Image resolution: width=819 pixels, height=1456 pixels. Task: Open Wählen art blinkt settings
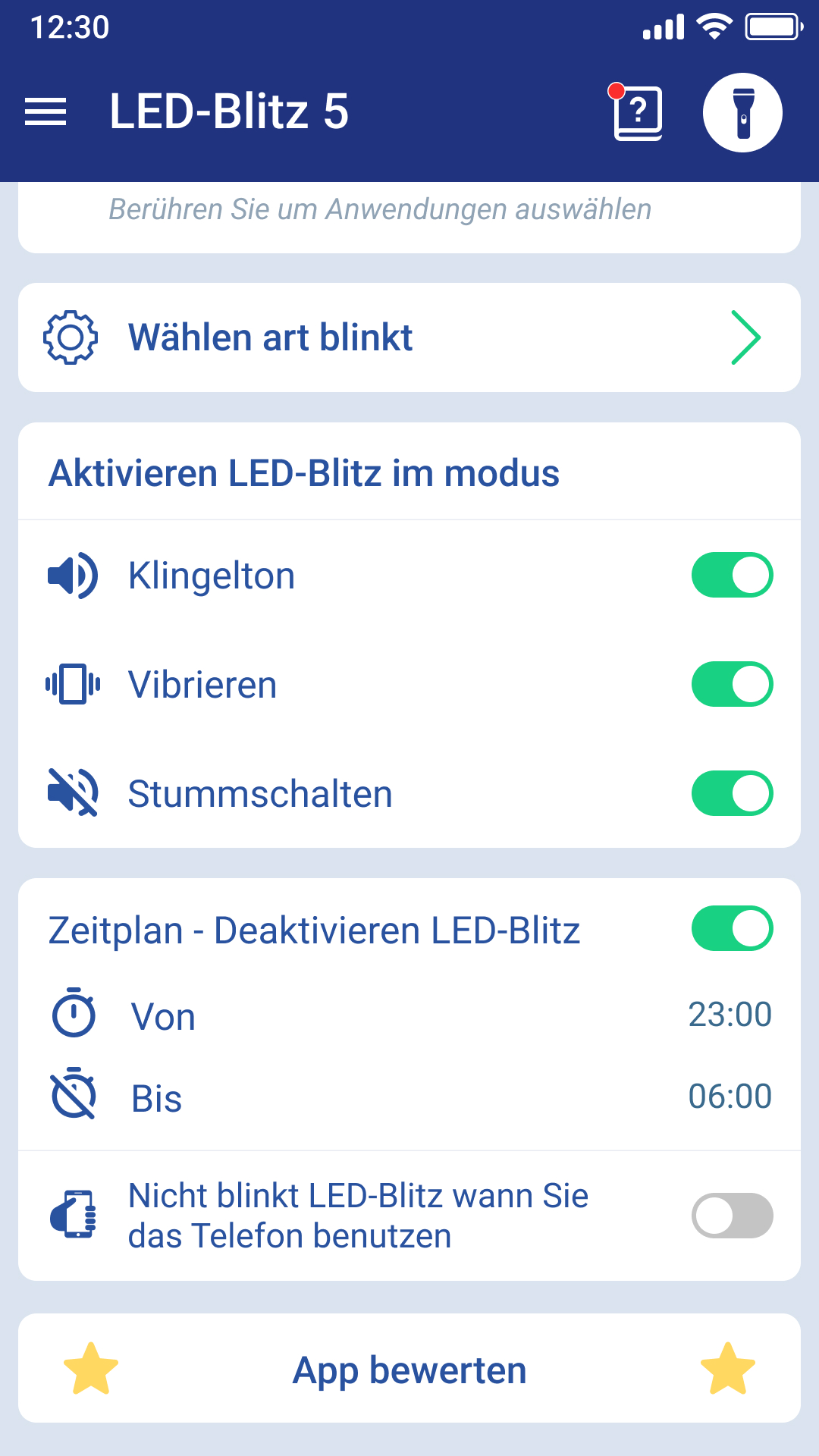(x=409, y=337)
